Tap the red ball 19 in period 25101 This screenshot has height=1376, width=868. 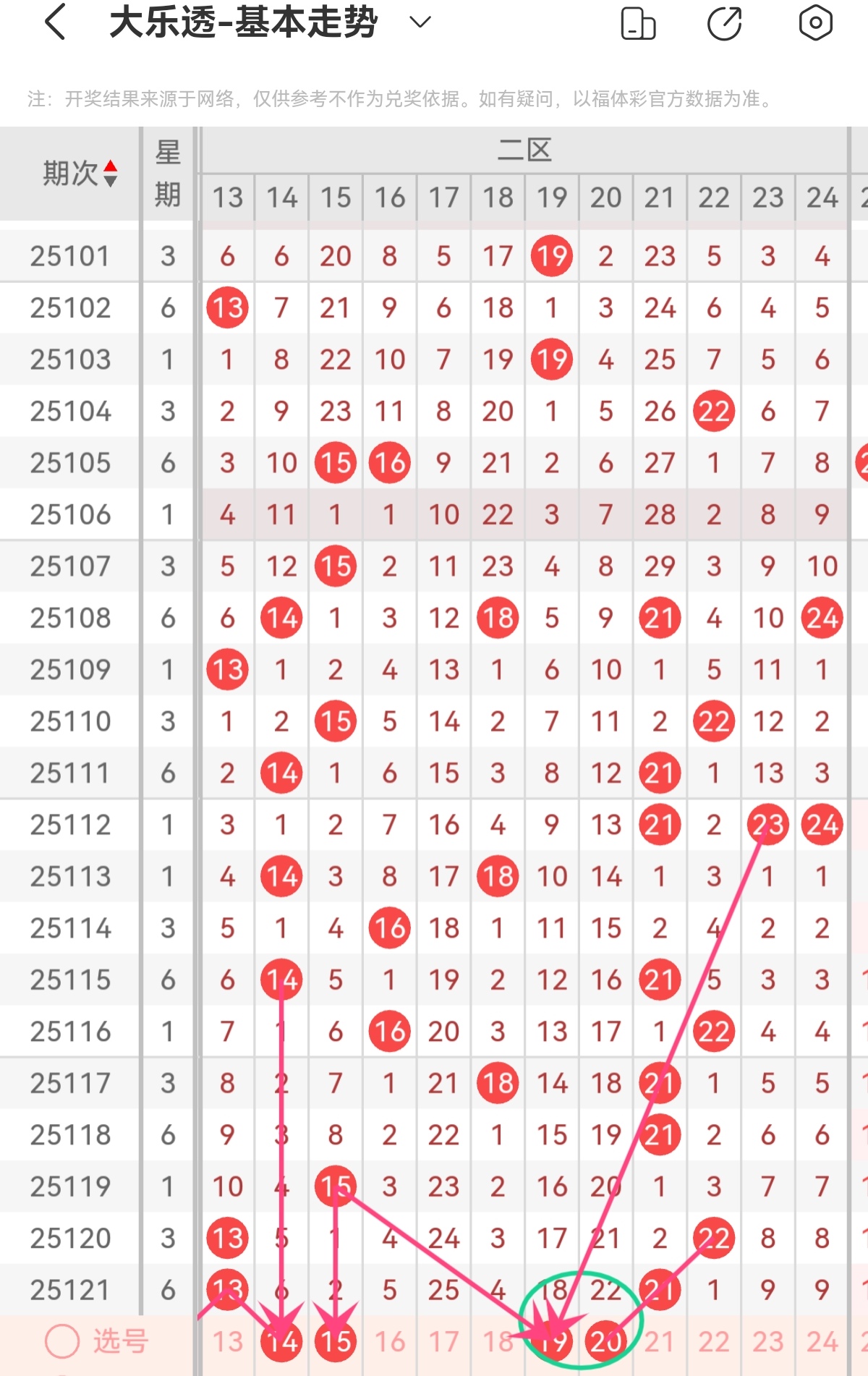click(x=551, y=255)
